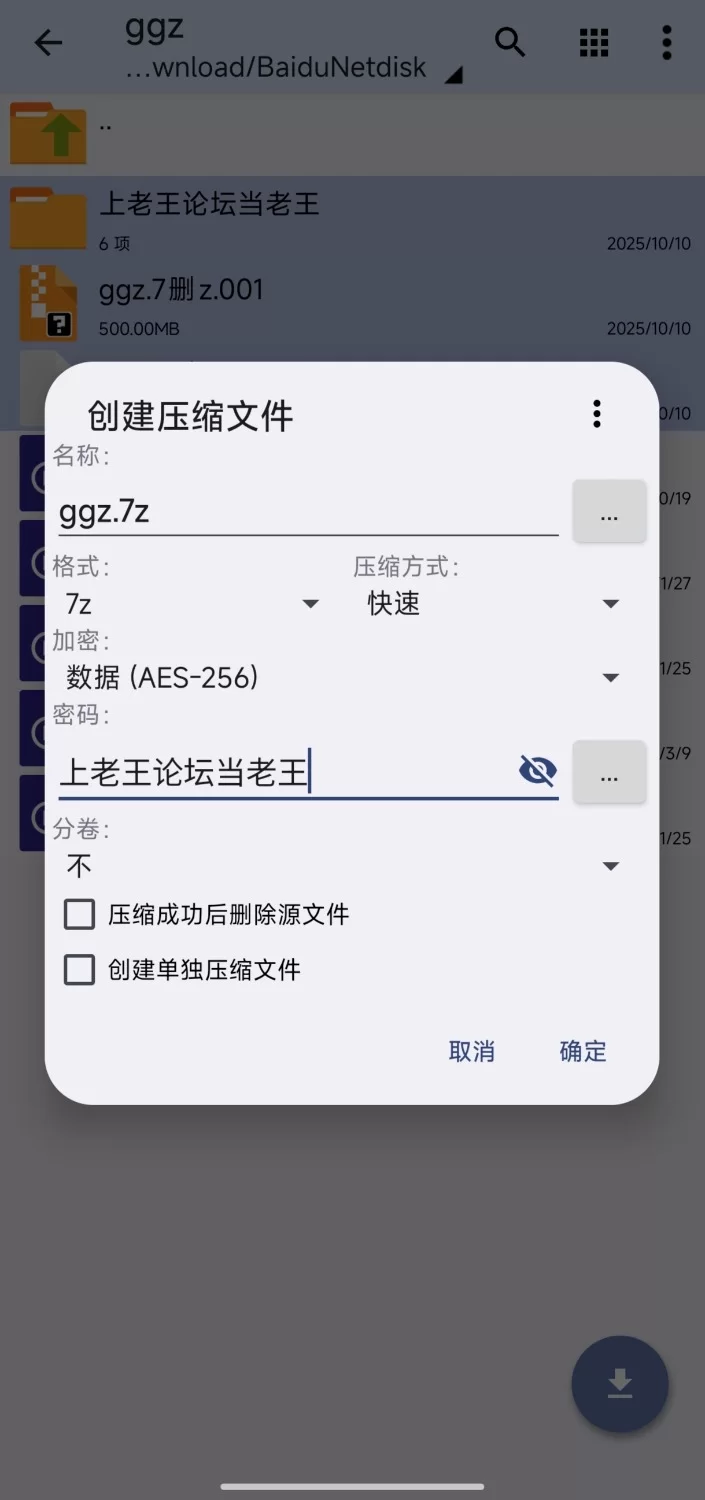705x1500 pixels.
Task: Open the dialog's three-dot overflow menu
Action: pos(596,414)
